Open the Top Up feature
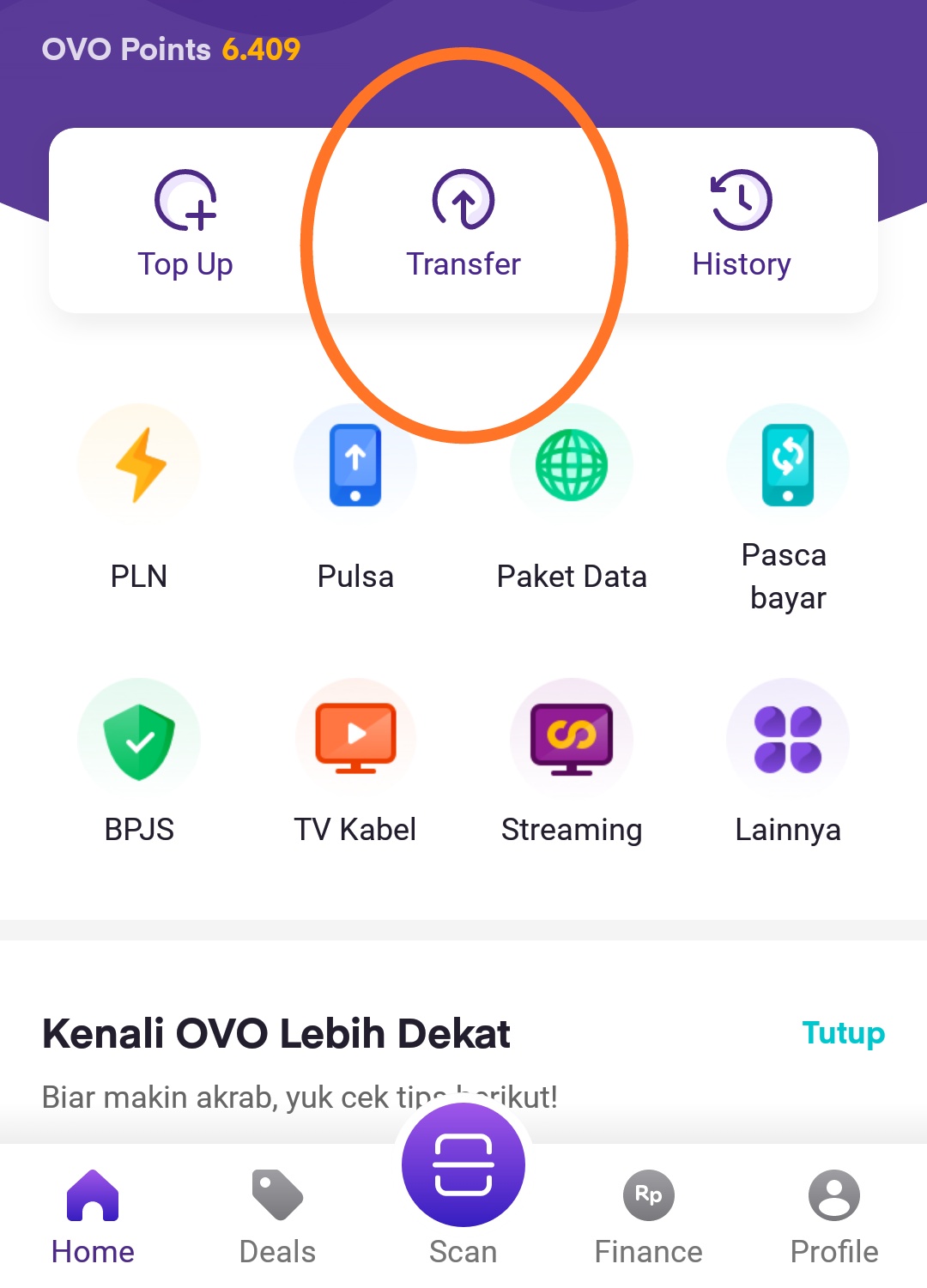 coord(185,223)
